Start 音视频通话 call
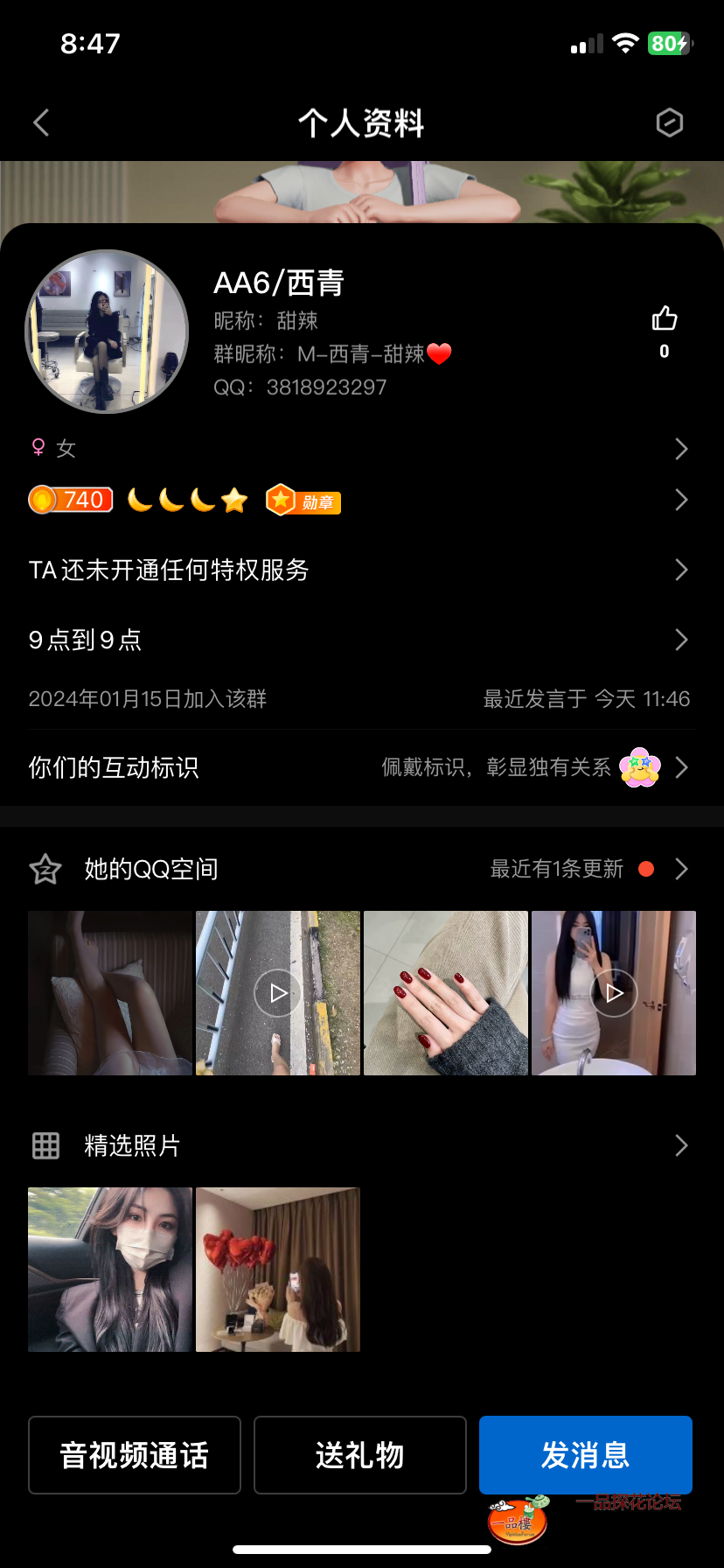Viewport: 724px width, 1568px height. coord(135,1455)
